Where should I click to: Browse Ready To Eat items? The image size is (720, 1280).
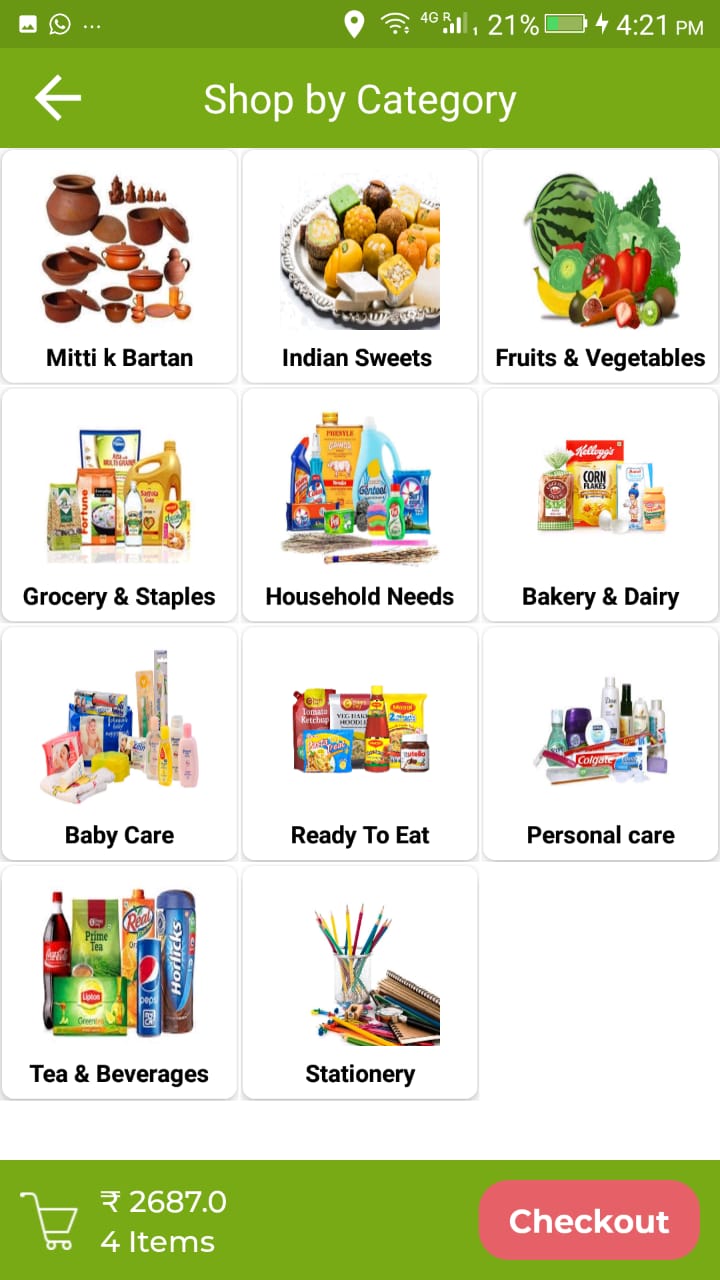[x=360, y=744]
